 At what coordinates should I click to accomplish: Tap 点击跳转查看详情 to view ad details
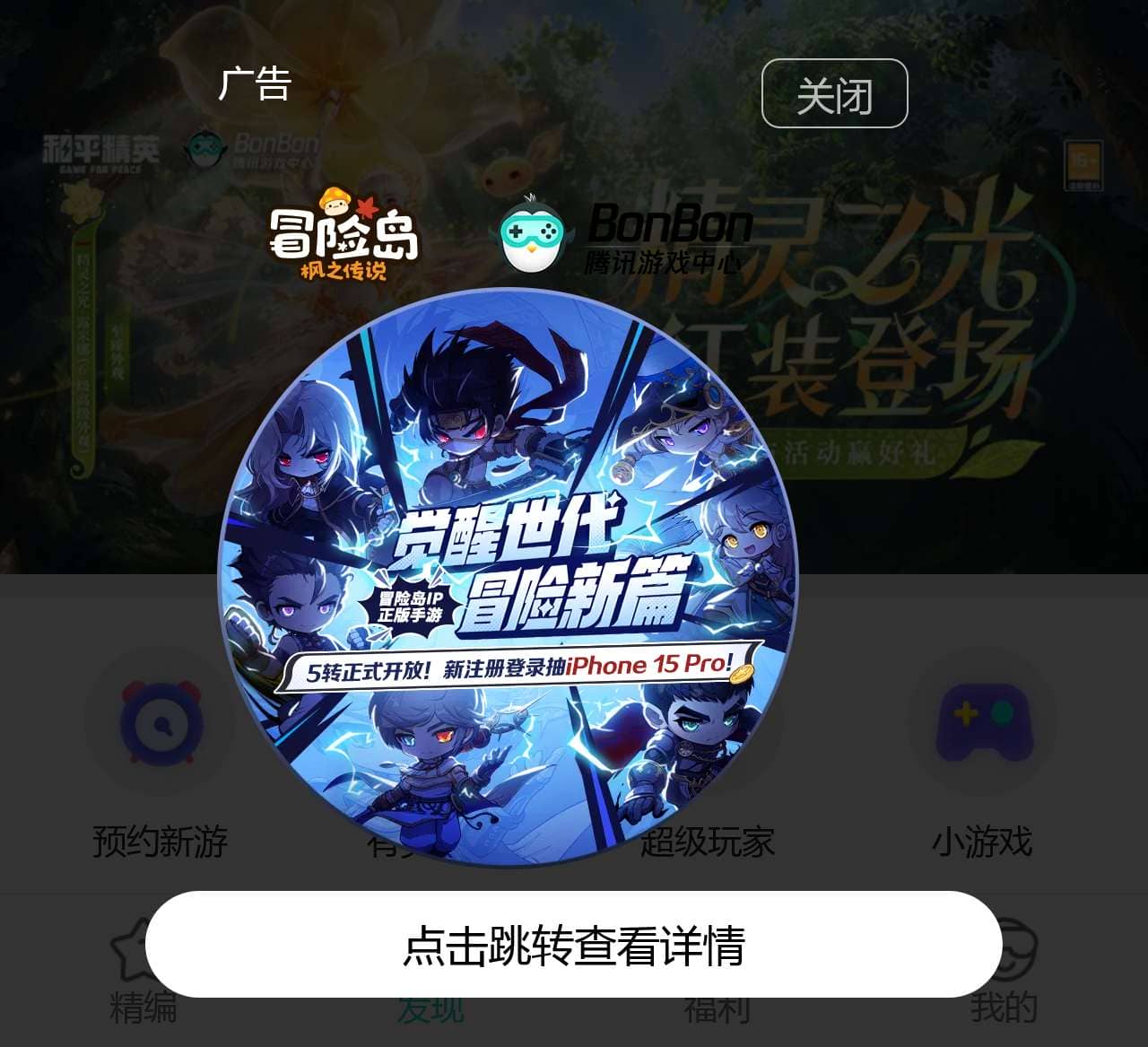[x=573, y=945]
